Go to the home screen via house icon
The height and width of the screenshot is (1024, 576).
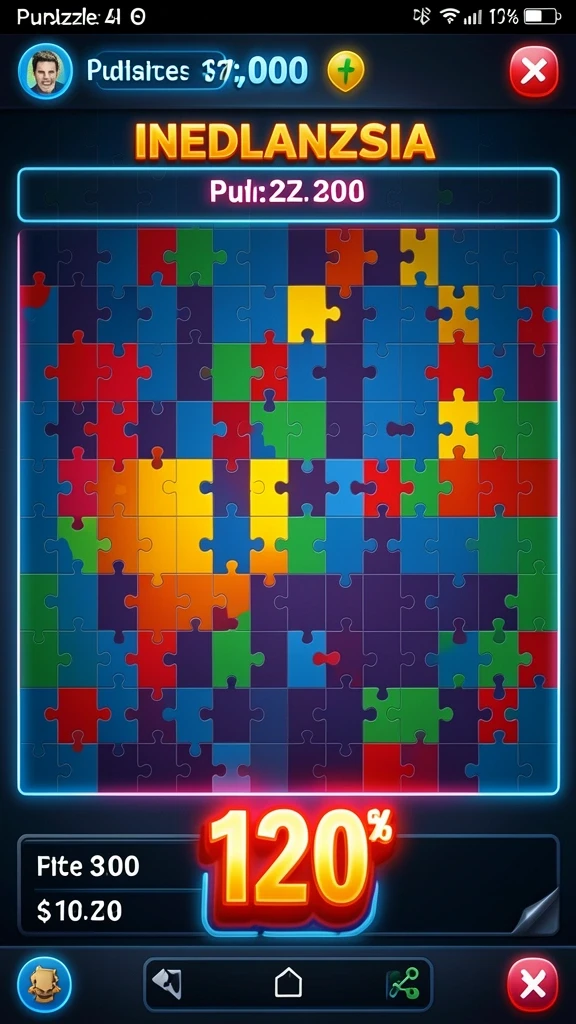pyautogui.click(x=288, y=982)
